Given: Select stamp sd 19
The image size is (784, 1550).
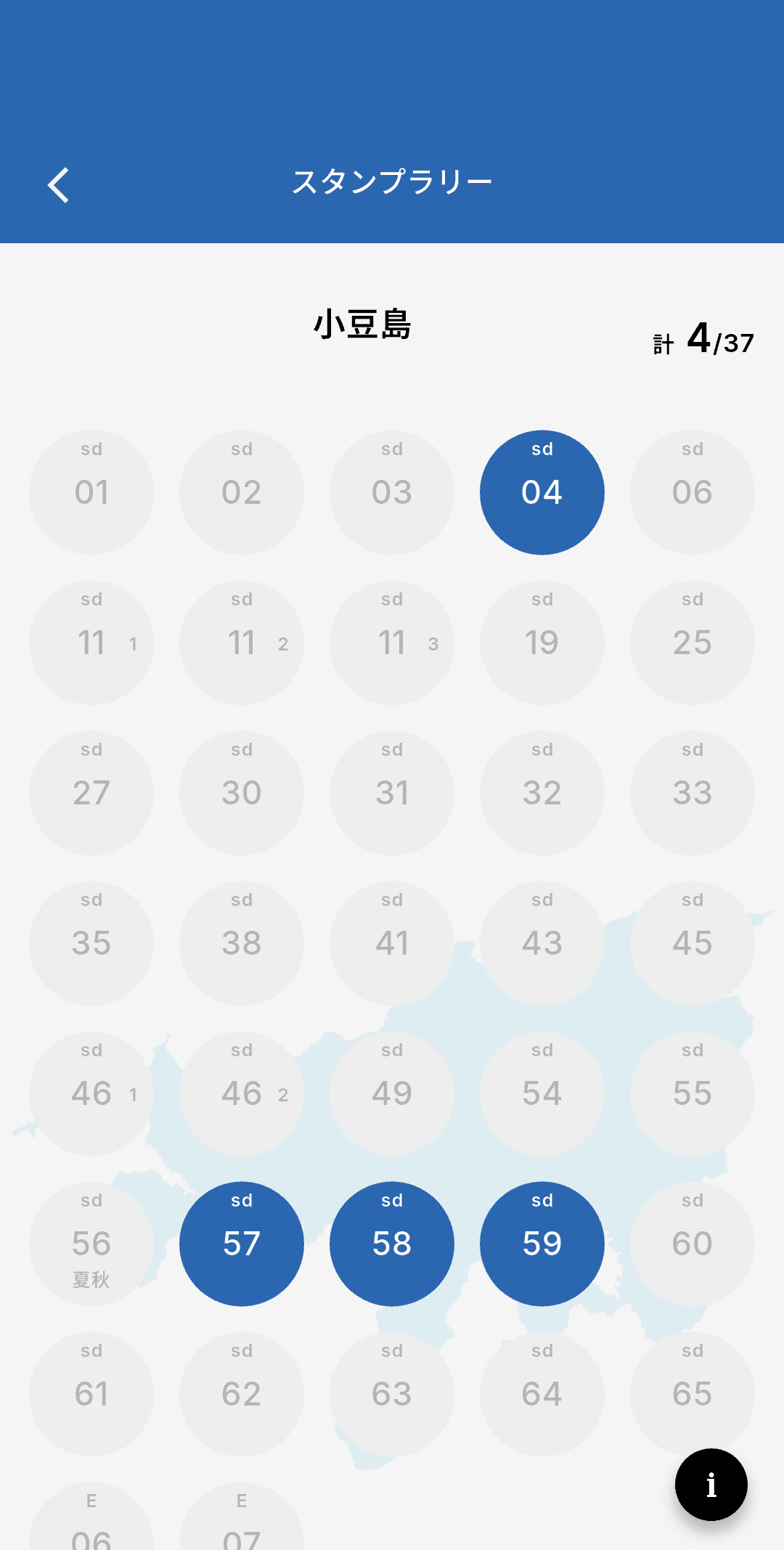Looking at the screenshot, I should [x=542, y=643].
